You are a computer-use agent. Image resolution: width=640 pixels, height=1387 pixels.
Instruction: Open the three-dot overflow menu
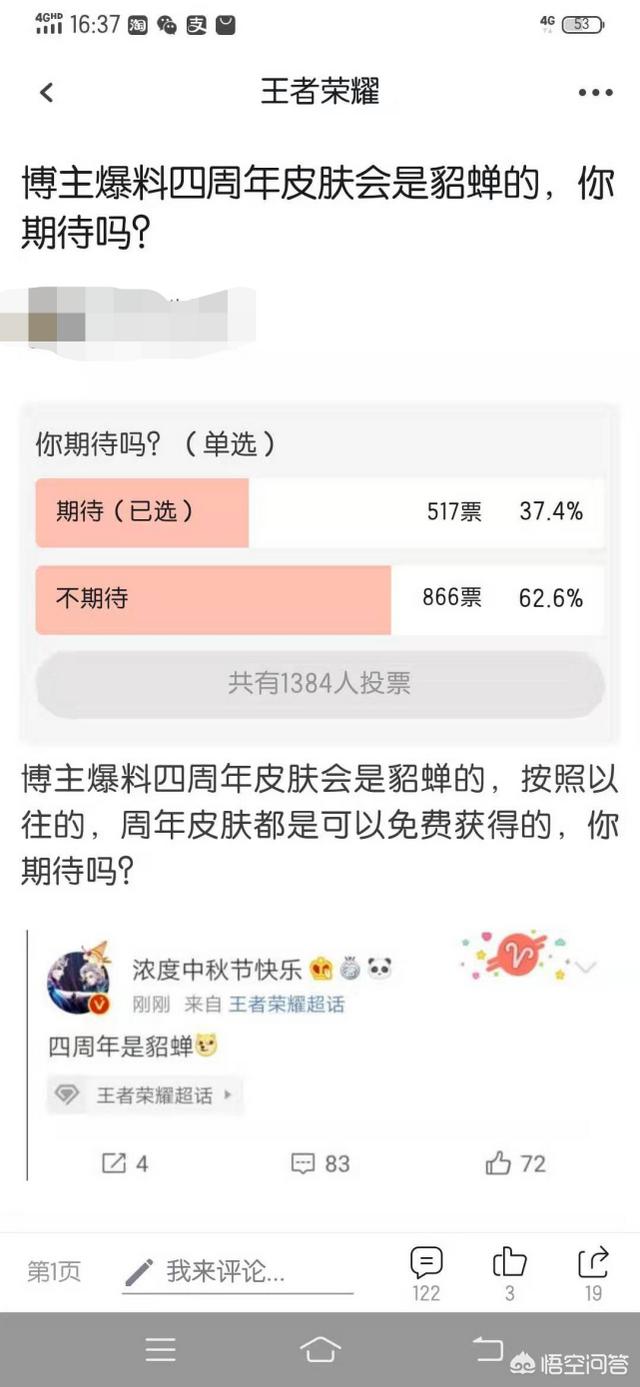[x=595, y=93]
